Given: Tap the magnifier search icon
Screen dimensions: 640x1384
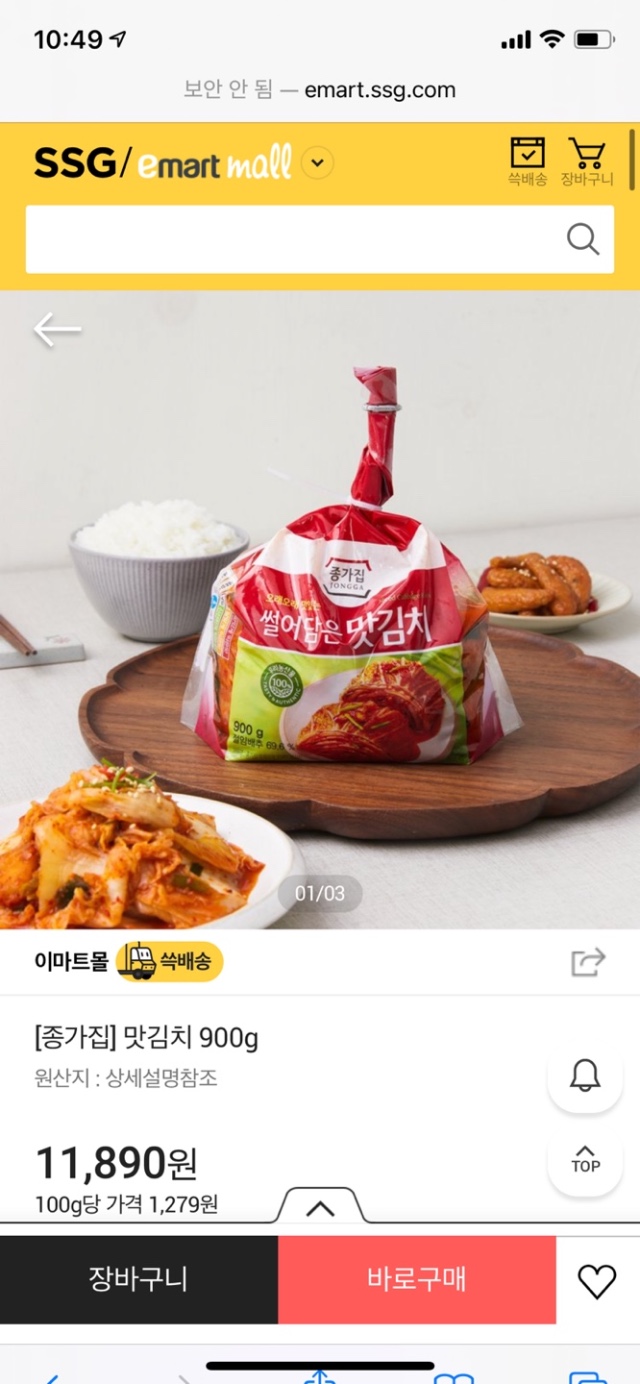Looking at the screenshot, I should (x=583, y=239).
